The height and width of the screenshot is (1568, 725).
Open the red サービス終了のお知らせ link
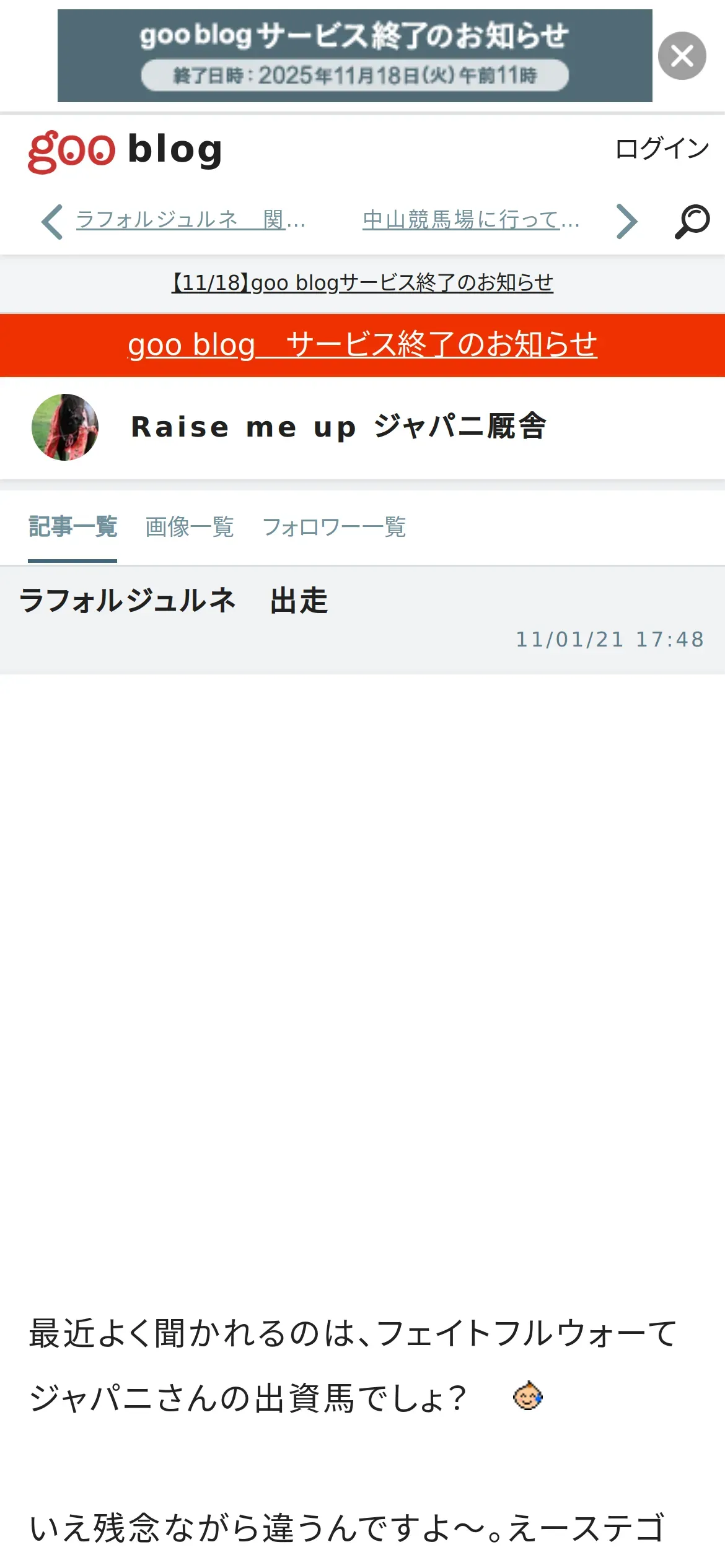tap(362, 345)
